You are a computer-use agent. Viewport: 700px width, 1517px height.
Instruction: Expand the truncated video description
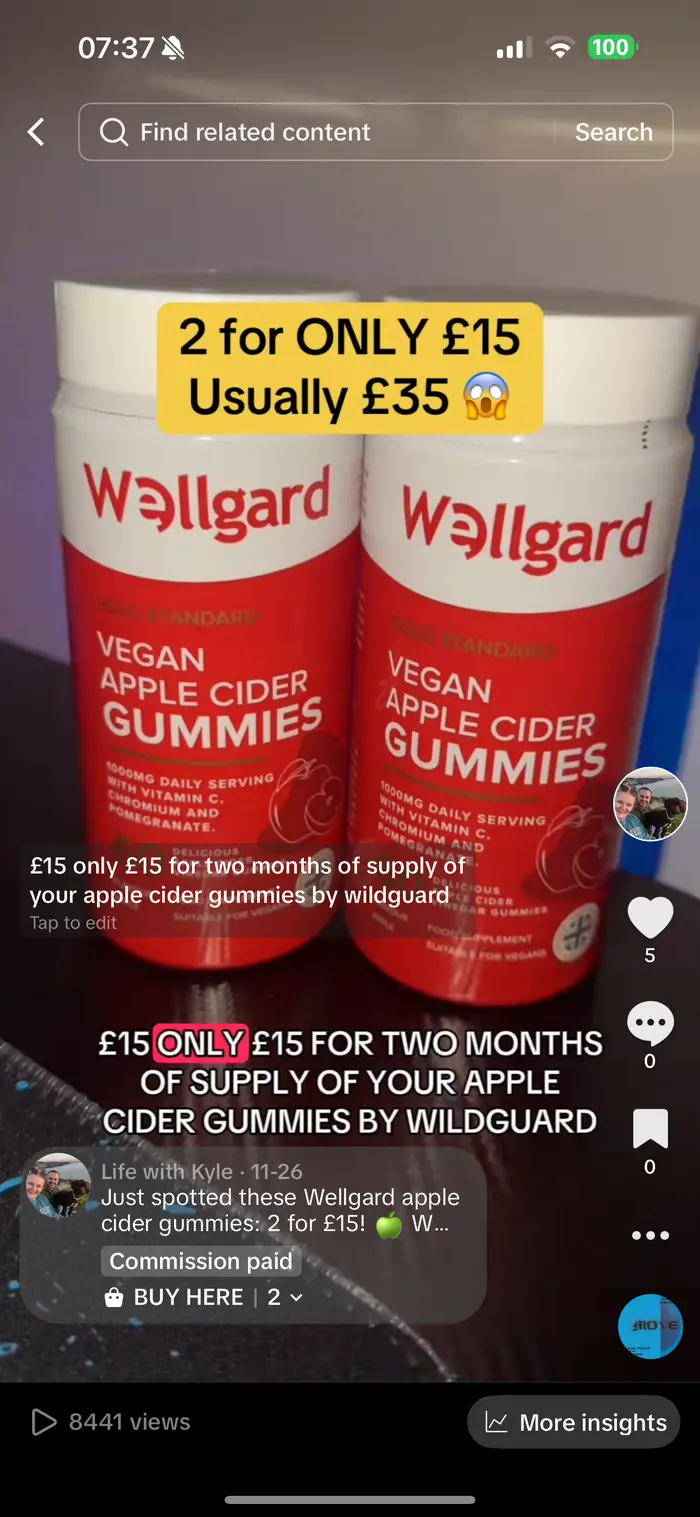[280, 1210]
